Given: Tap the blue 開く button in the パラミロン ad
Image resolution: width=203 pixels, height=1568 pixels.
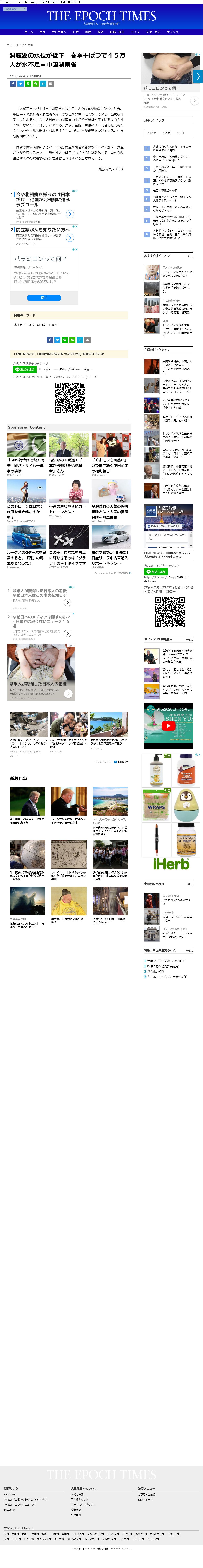Looking at the screenshot, I should pos(44,298).
